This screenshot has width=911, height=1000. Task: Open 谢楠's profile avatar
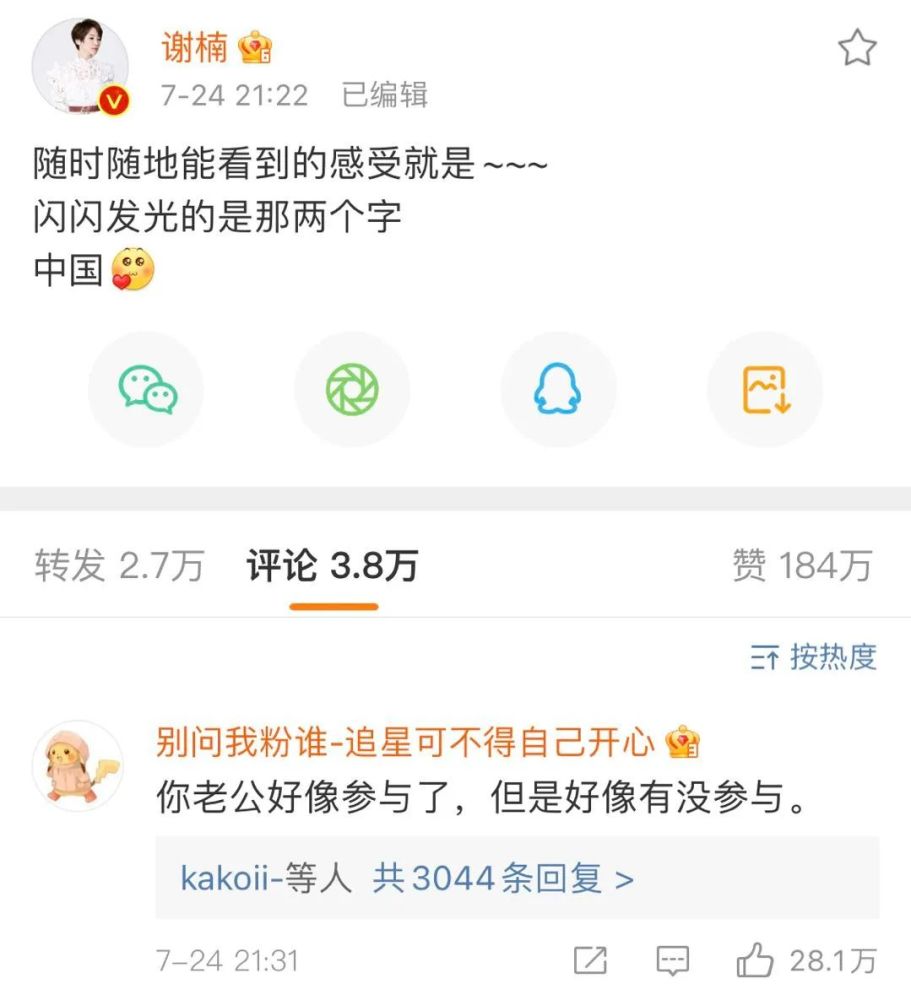point(81,65)
